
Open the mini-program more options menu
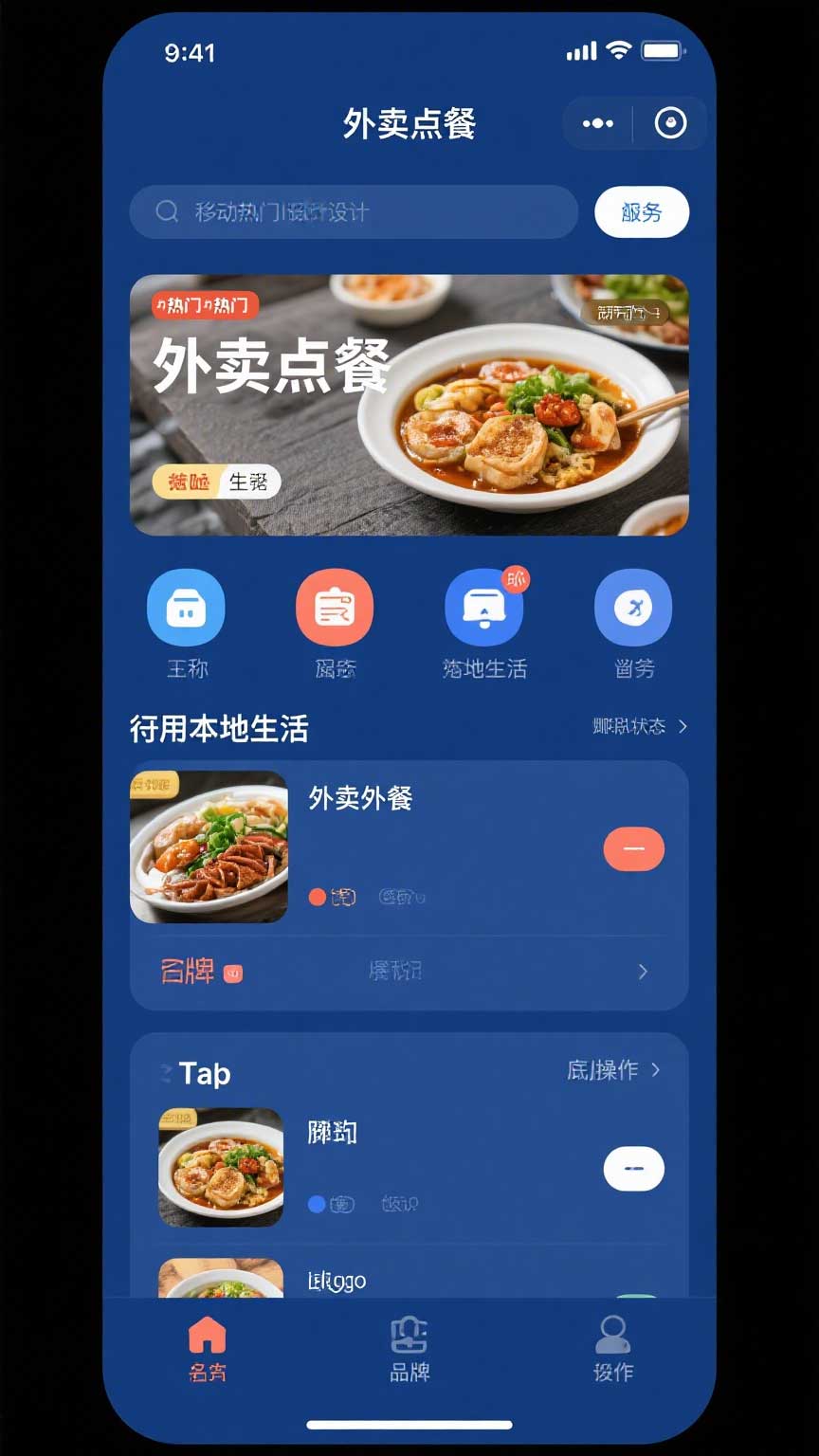click(x=598, y=123)
